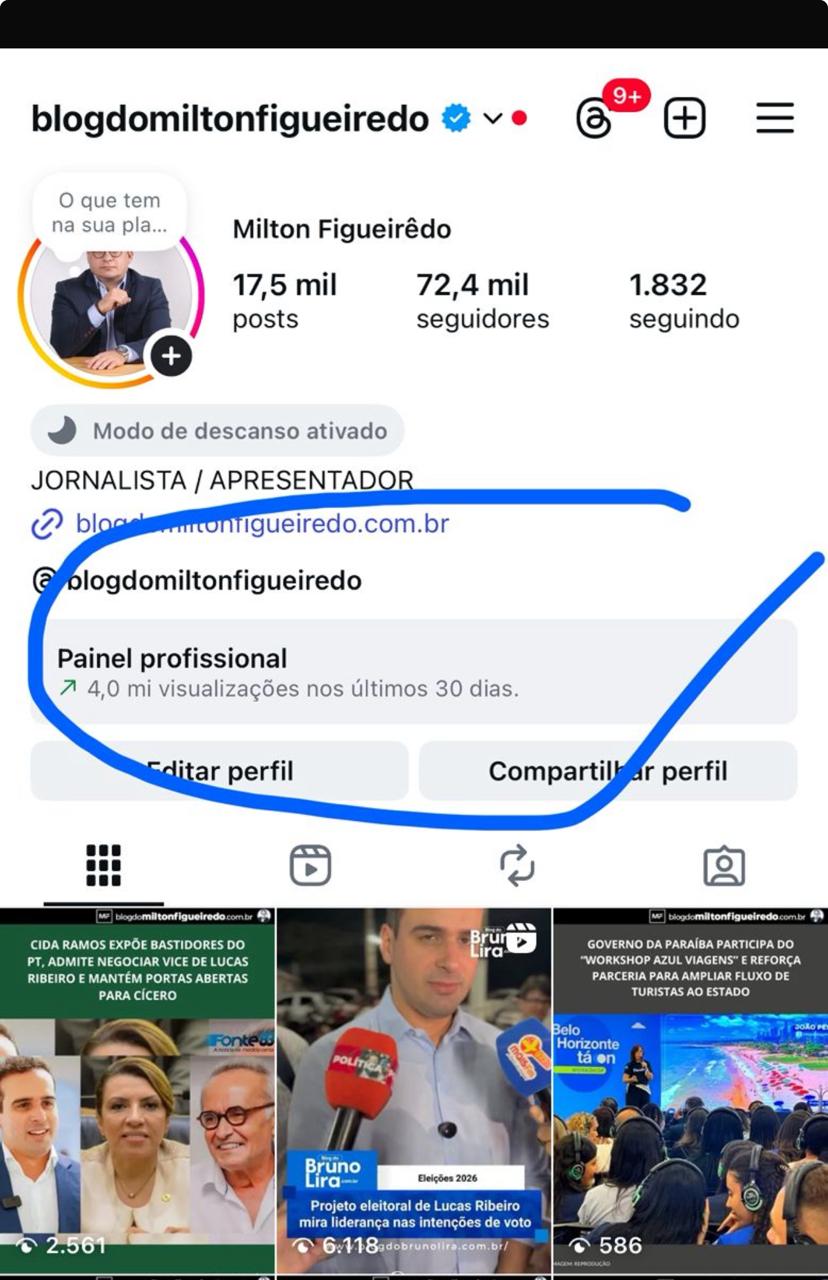Open the blogdomiltonfigueiredo.com.br link
The height and width of the screenshot is (1280, 828).
tap(261, 523)
